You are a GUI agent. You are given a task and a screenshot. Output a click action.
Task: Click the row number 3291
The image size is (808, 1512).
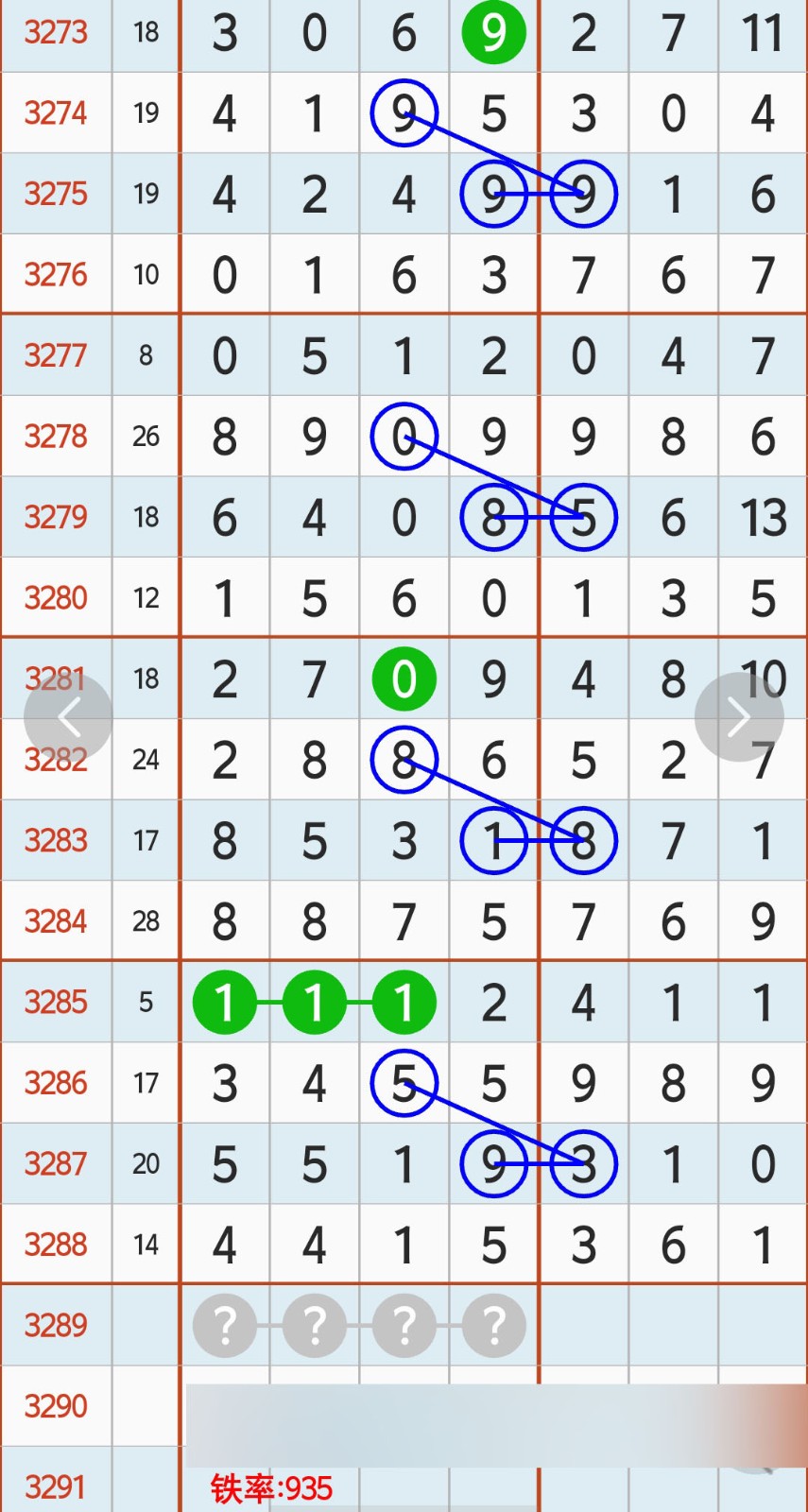(55, 1486)
